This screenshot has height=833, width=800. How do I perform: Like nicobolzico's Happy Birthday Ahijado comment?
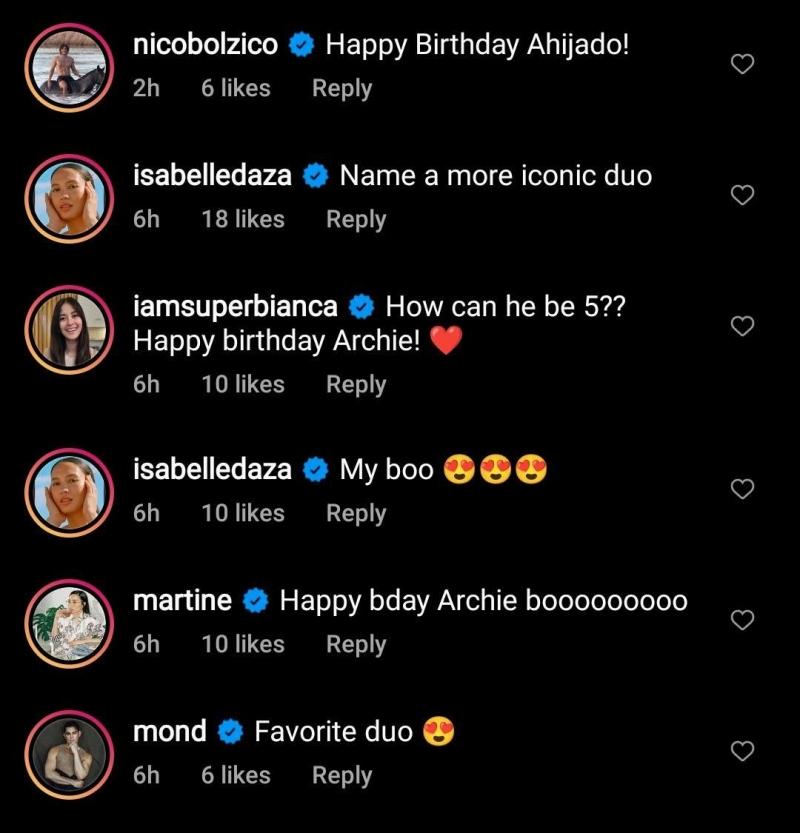tap(742, 65)
